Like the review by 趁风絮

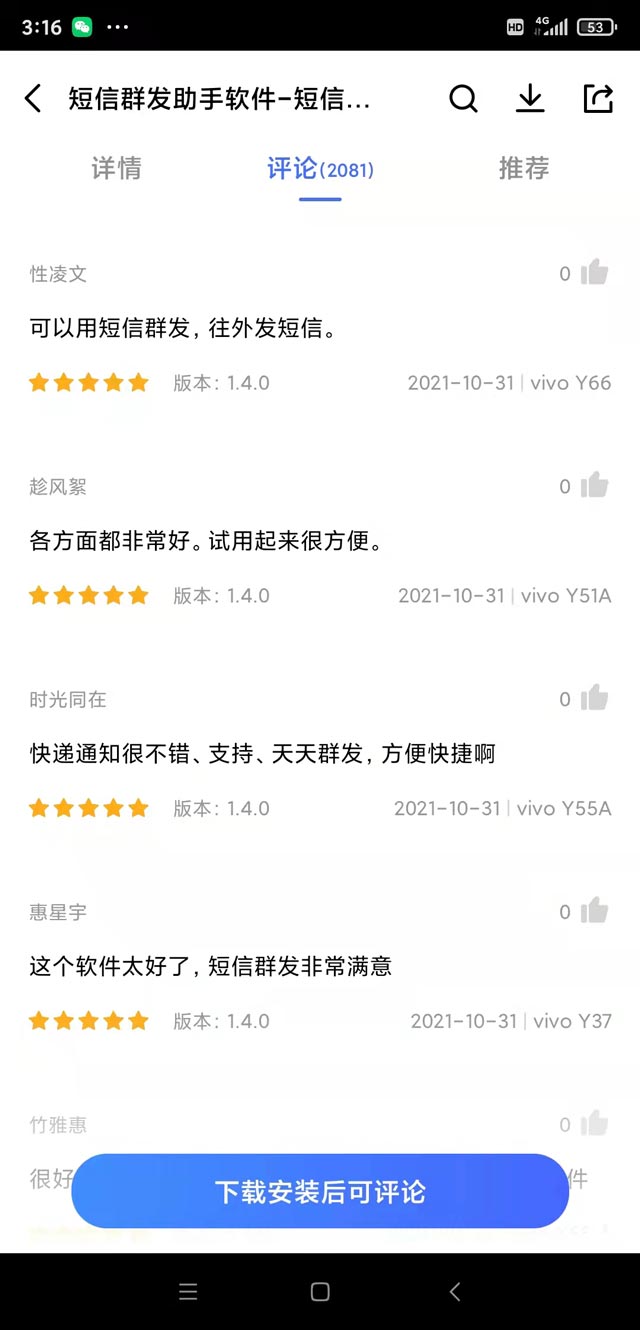594,486
